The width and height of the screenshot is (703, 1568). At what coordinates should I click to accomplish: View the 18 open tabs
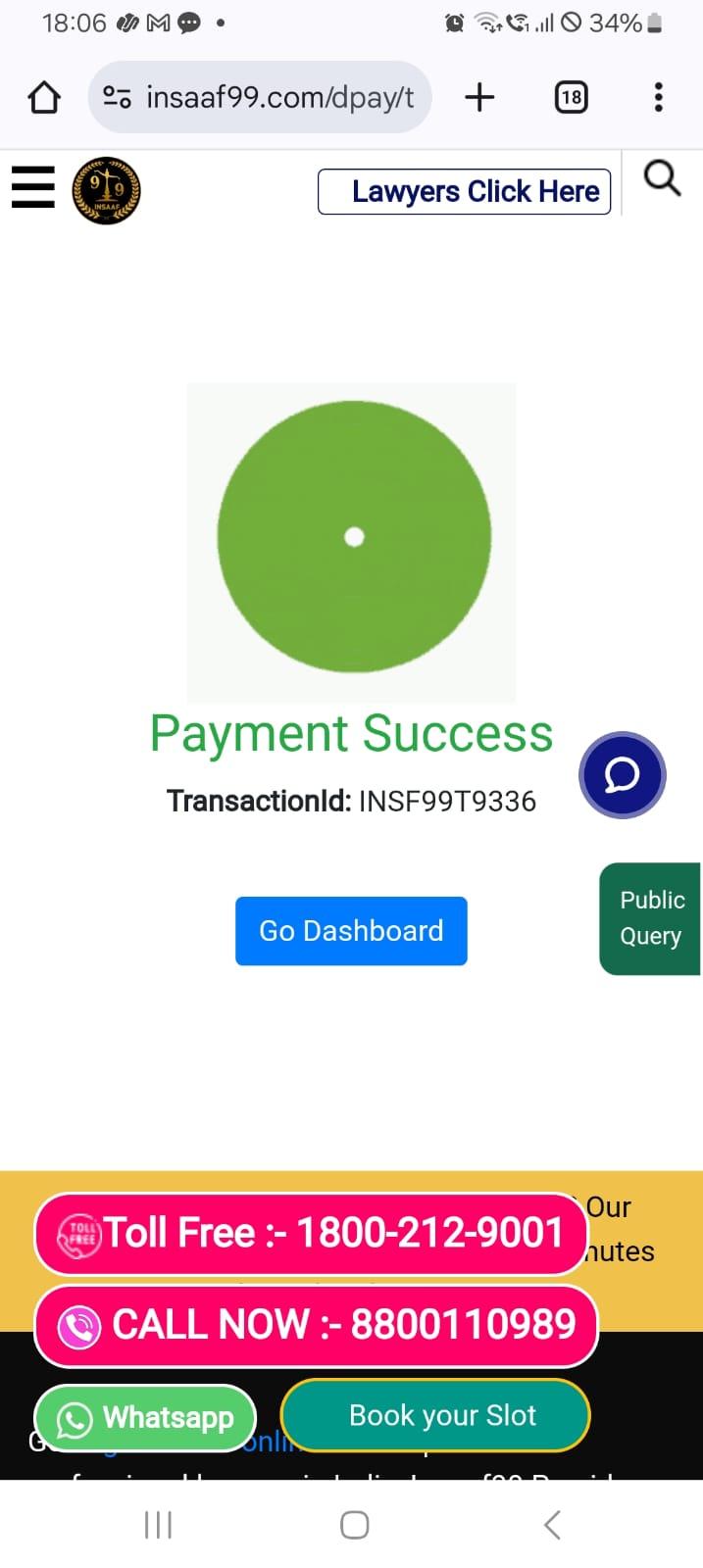click(571, 97)
